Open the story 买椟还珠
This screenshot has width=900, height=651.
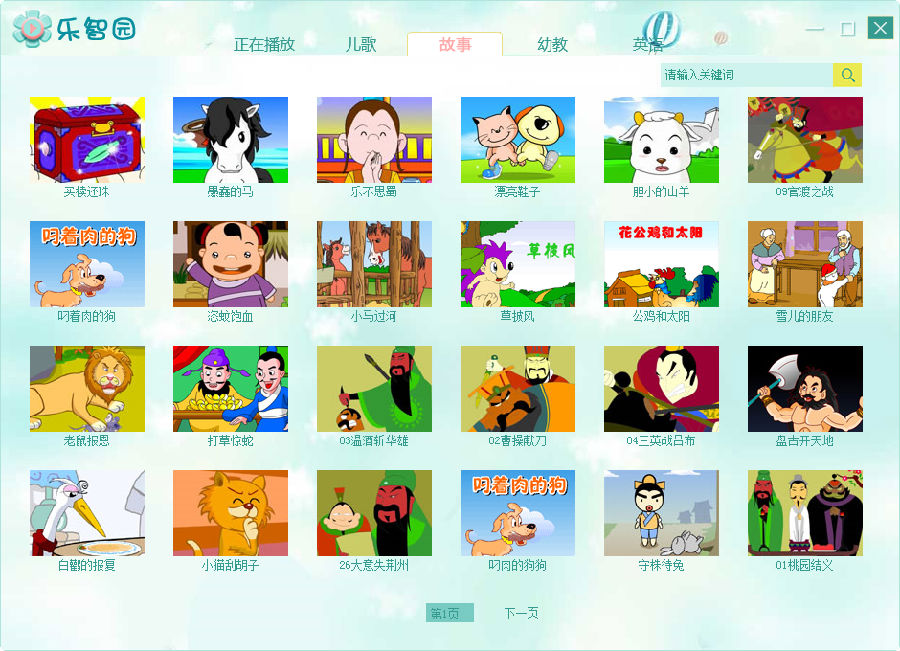[x=87, y=140]
